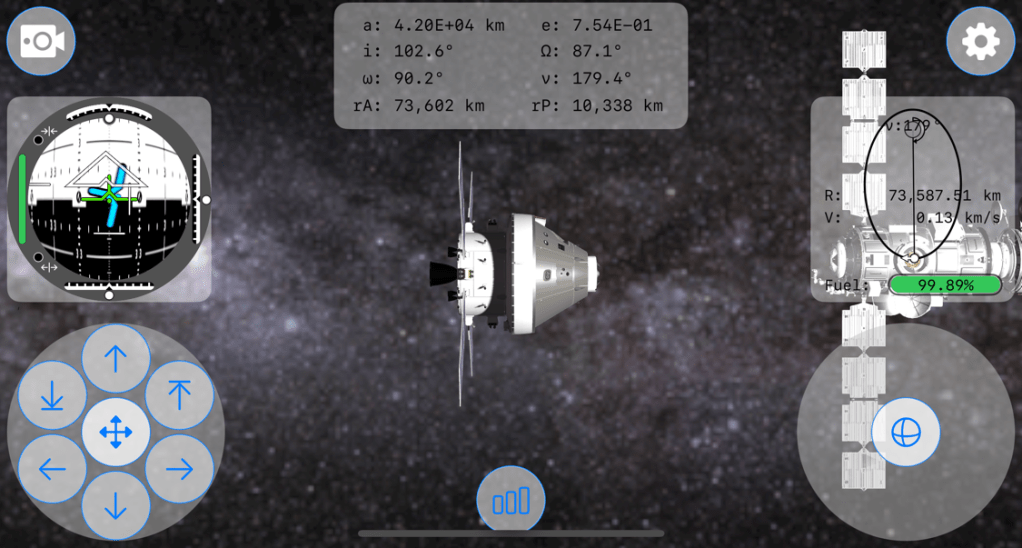
Task: Tap the down-to-line arrow button
Action: click(52, 396)
